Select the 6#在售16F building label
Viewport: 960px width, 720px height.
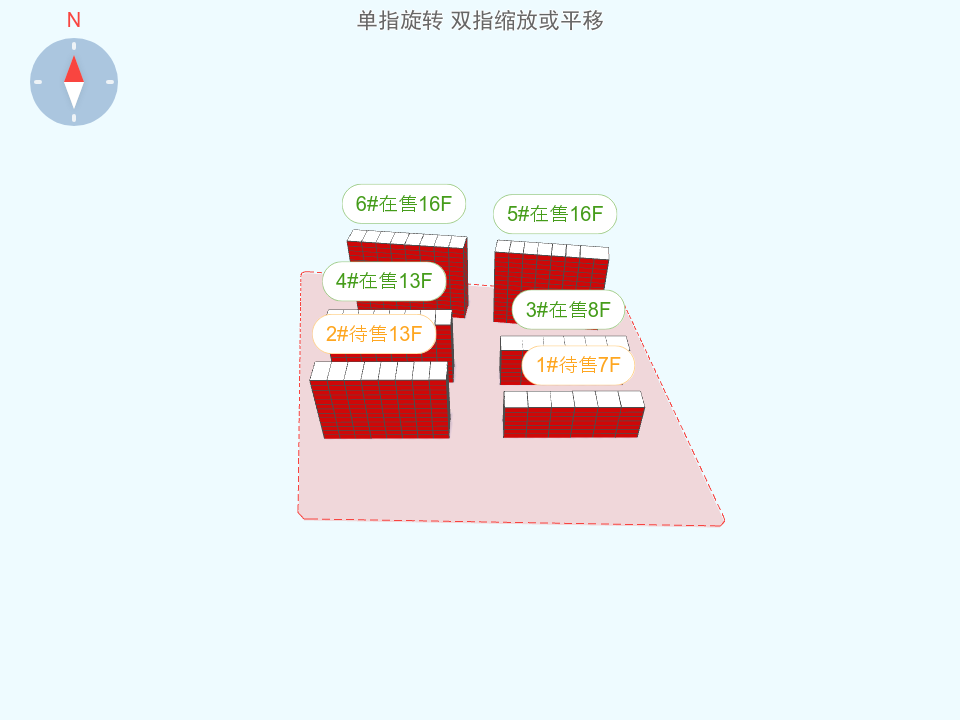click(404, 204)
